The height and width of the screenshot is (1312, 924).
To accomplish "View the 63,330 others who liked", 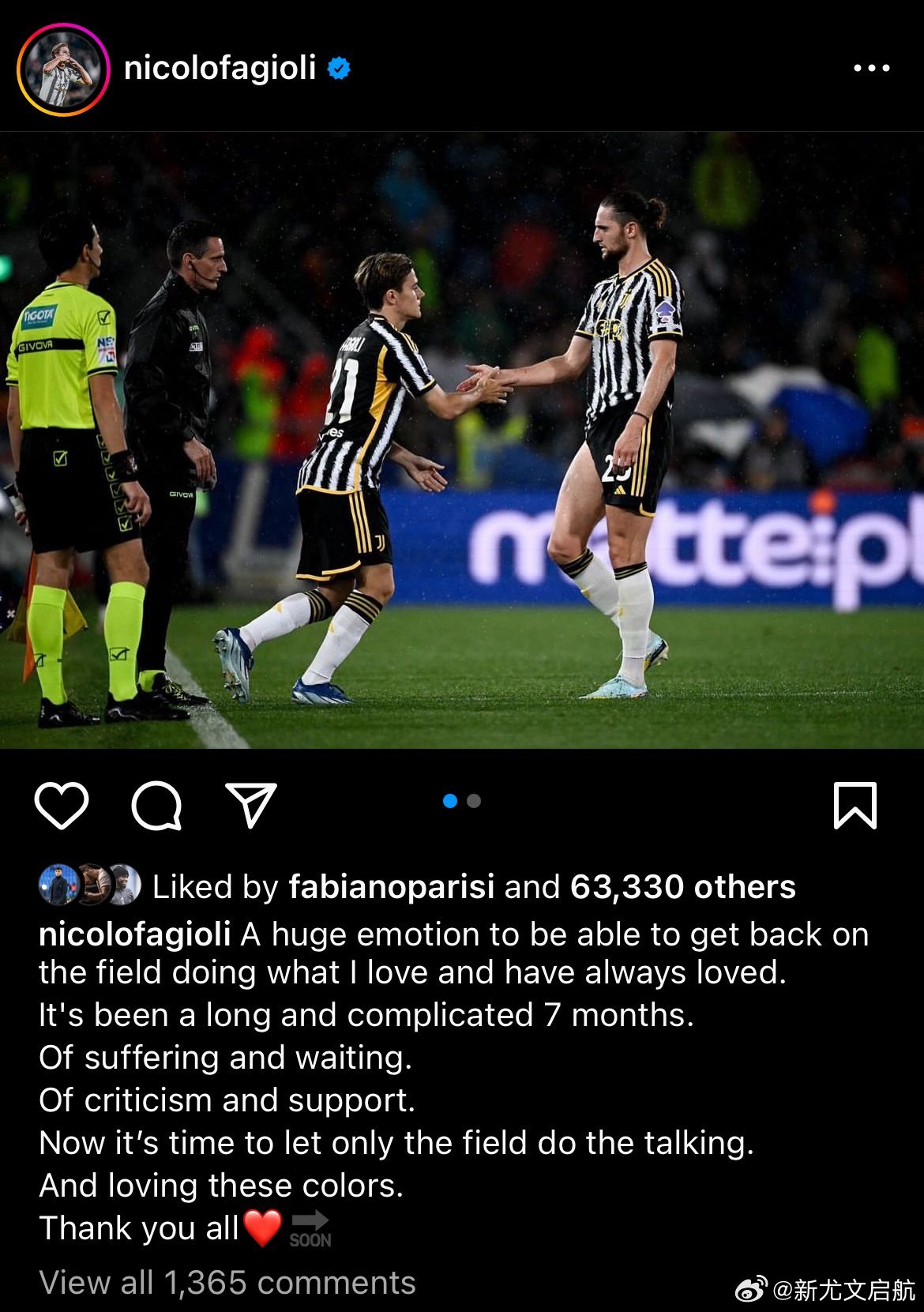I will (x=682, y=887).
